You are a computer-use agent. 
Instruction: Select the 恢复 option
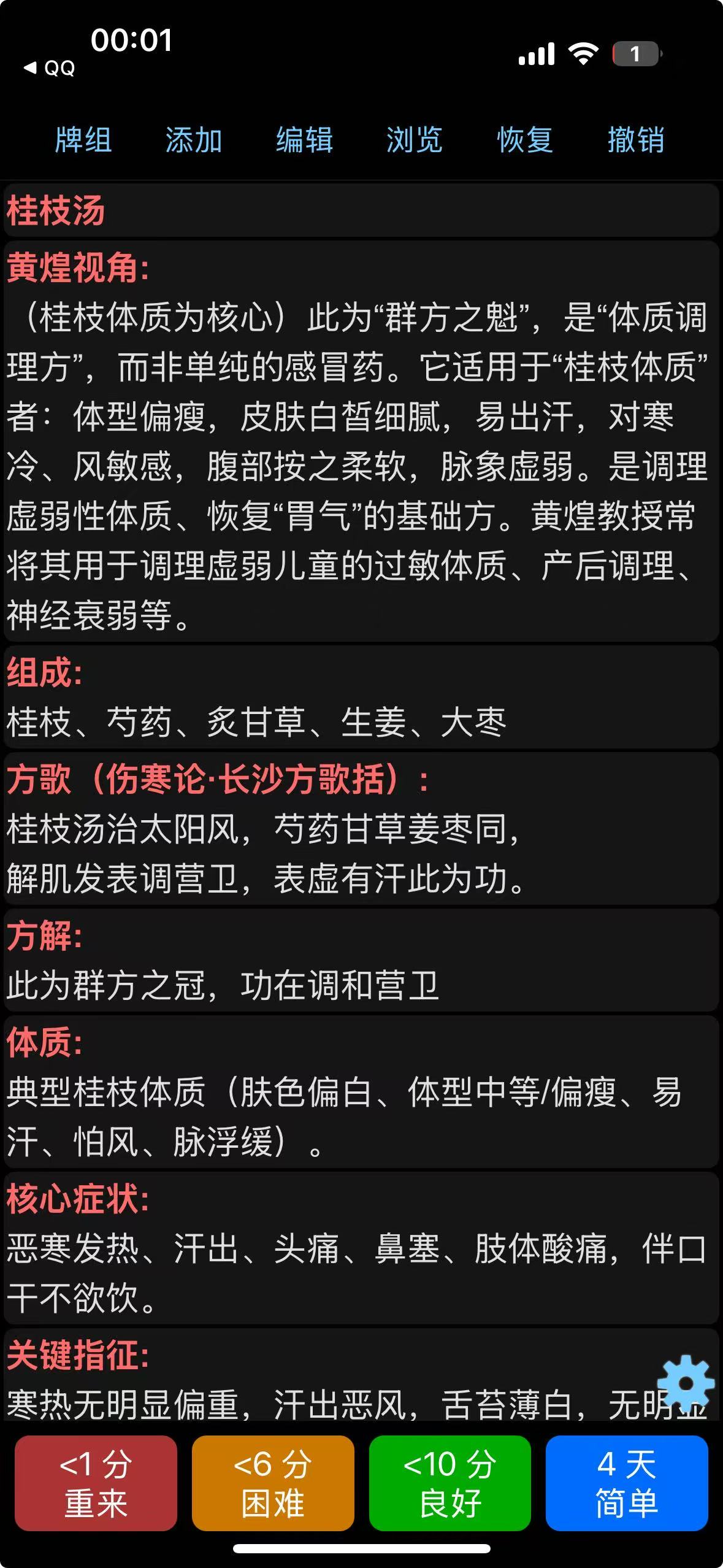click(x=525, y=140)
